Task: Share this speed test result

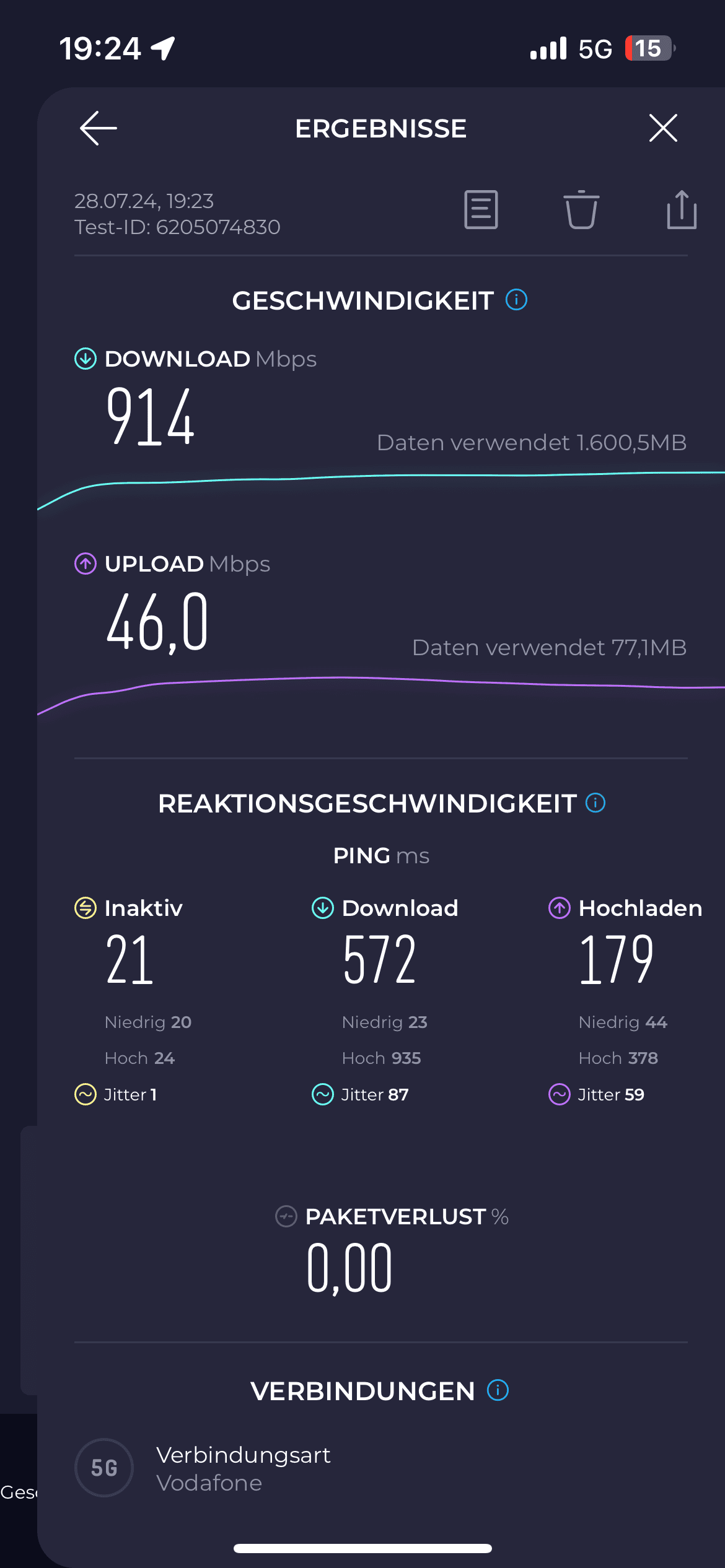Action: tap(682, 210)
